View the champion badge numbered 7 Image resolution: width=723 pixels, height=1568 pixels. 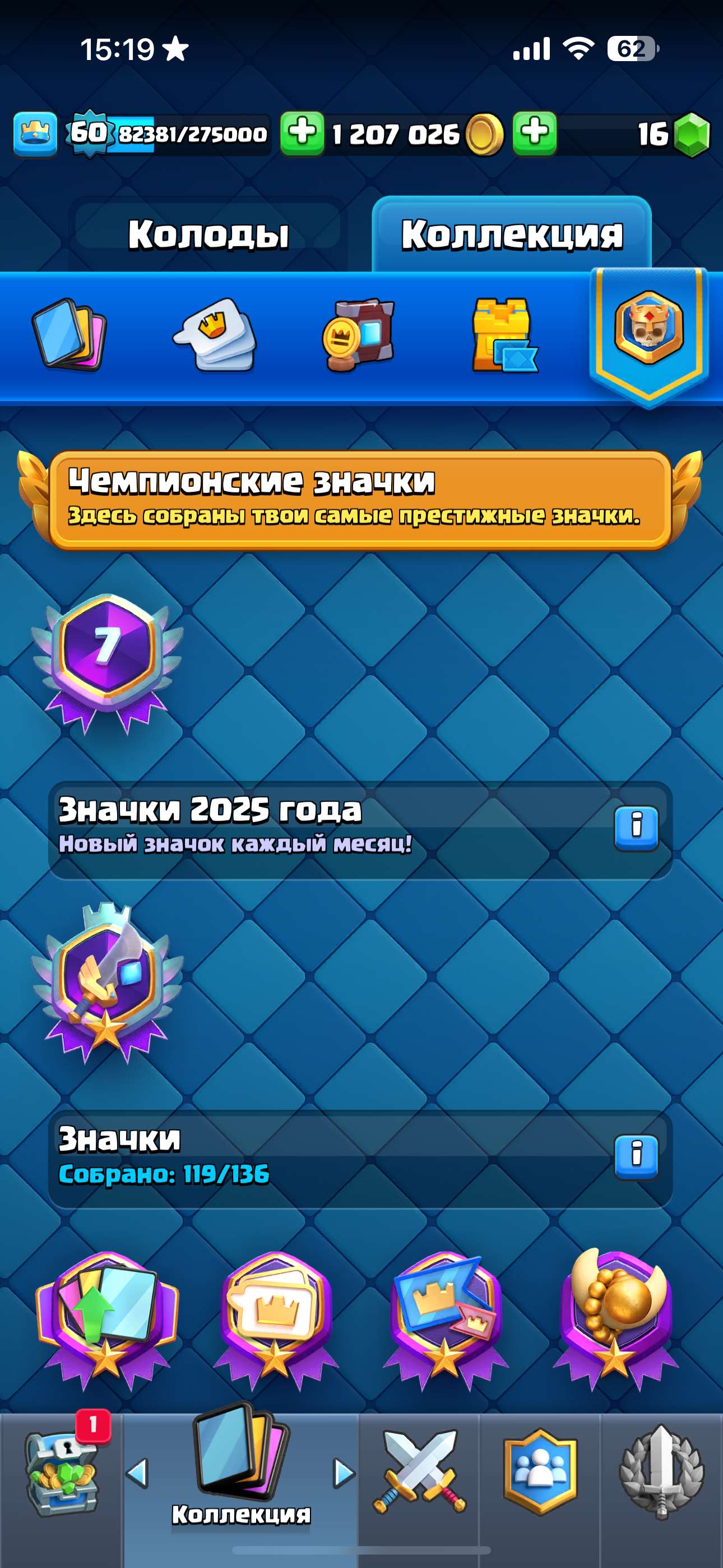(107, 661)
